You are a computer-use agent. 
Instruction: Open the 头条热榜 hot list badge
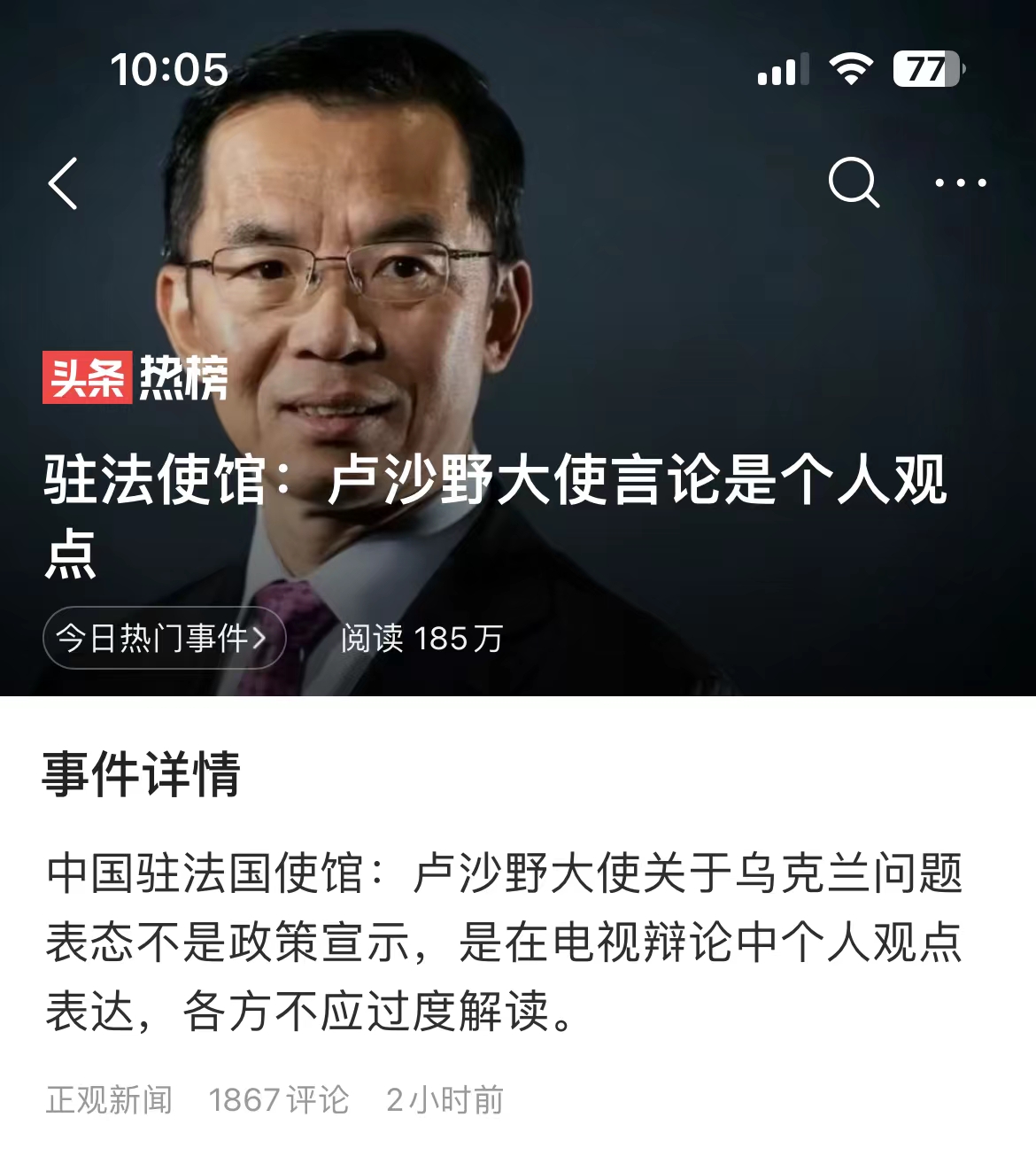click(x=135, y=378)
